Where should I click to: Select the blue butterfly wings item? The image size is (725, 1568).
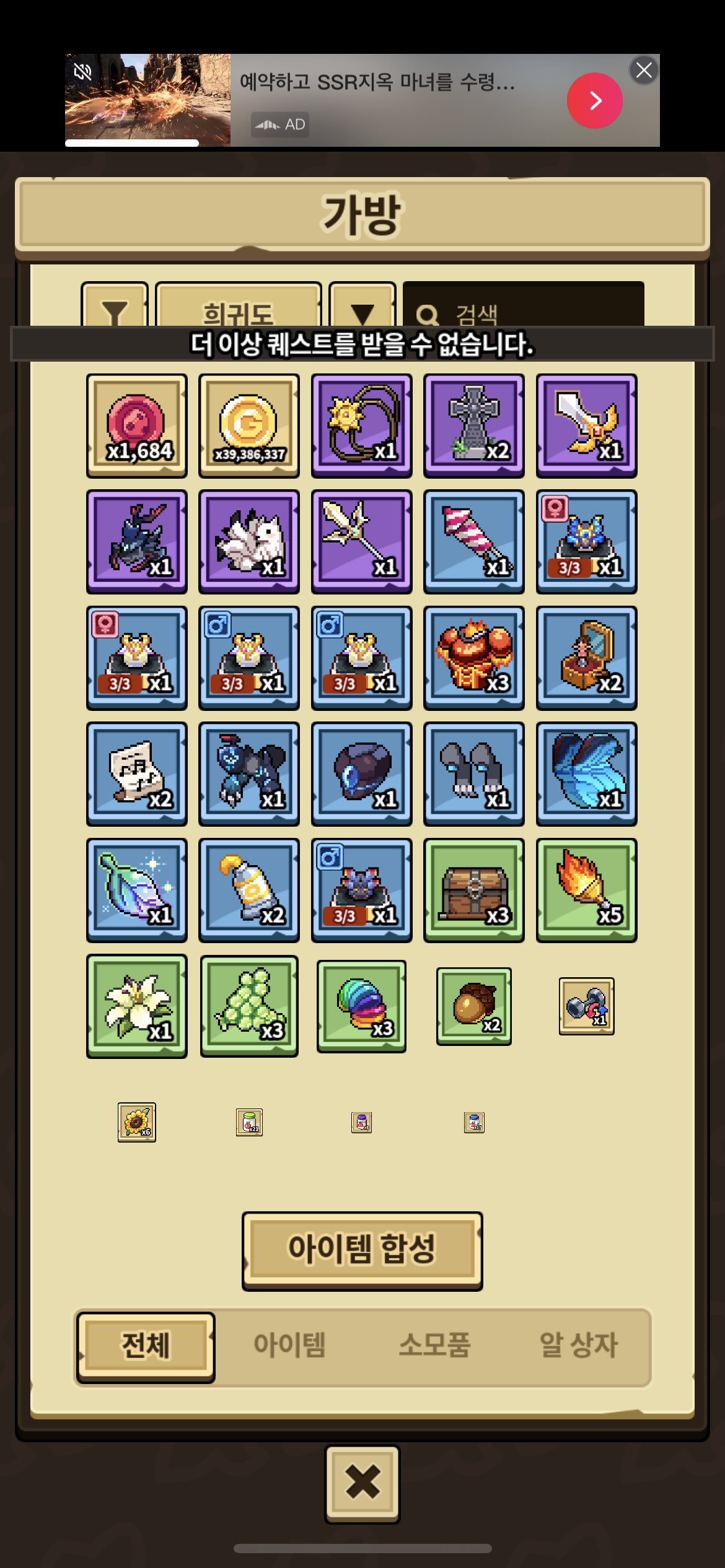(586, 773)
